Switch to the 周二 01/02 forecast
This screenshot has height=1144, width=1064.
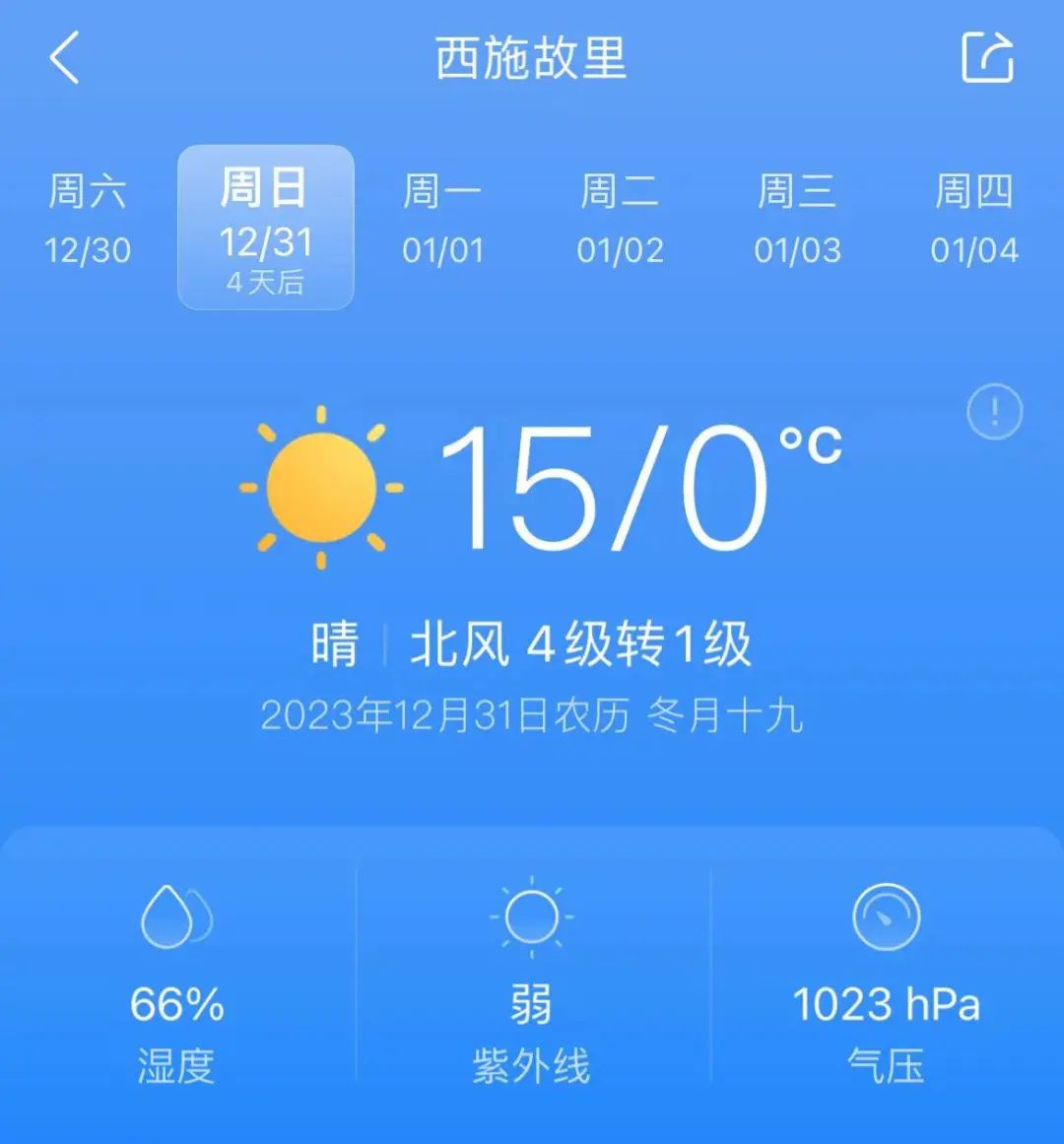pyautogui.click(x=620, y=221)
